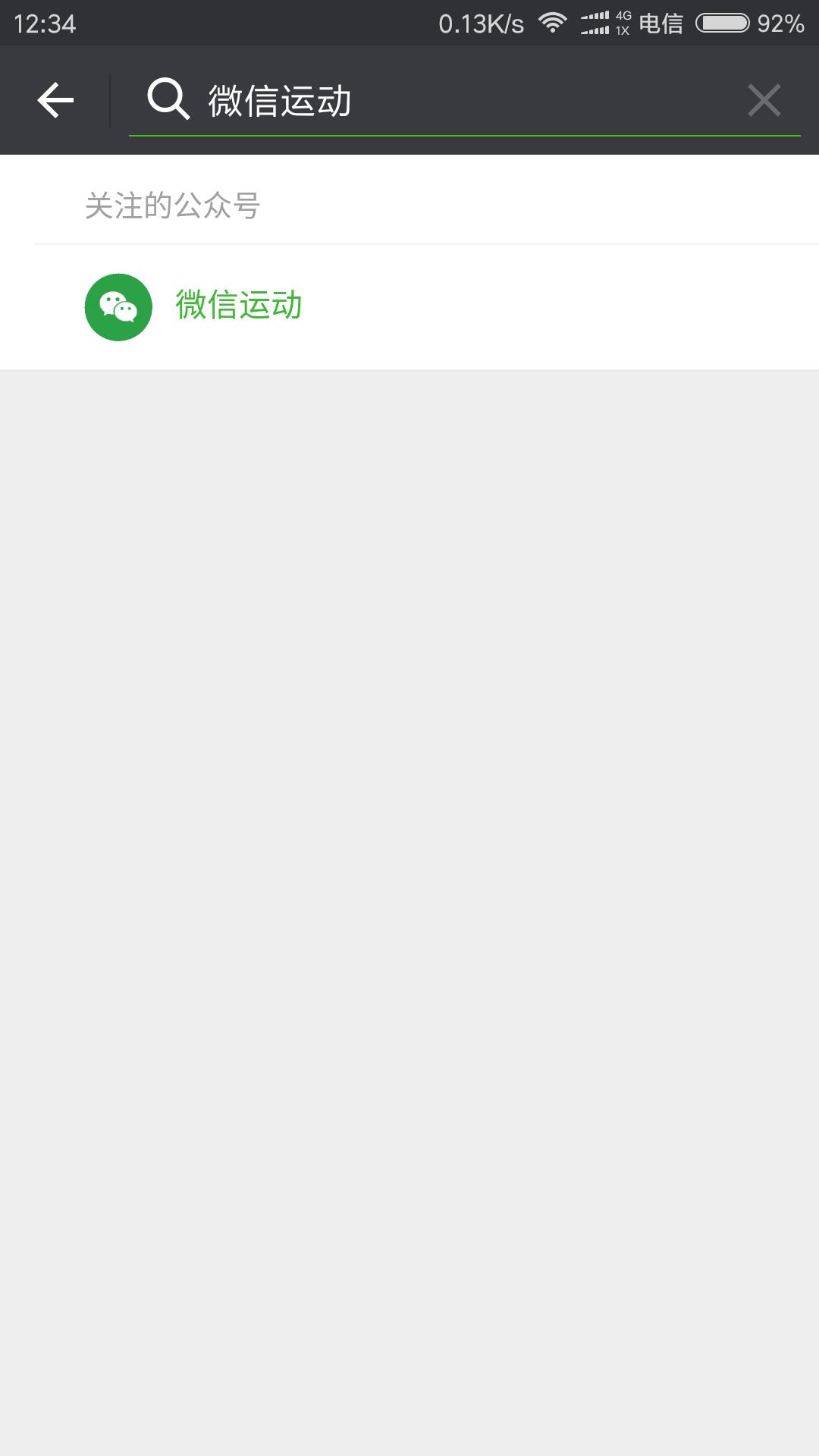This screenshot has height=1456, width=819.
Task: Tap the 微信运动 green WeChat logo avatar
Action: 119,306
